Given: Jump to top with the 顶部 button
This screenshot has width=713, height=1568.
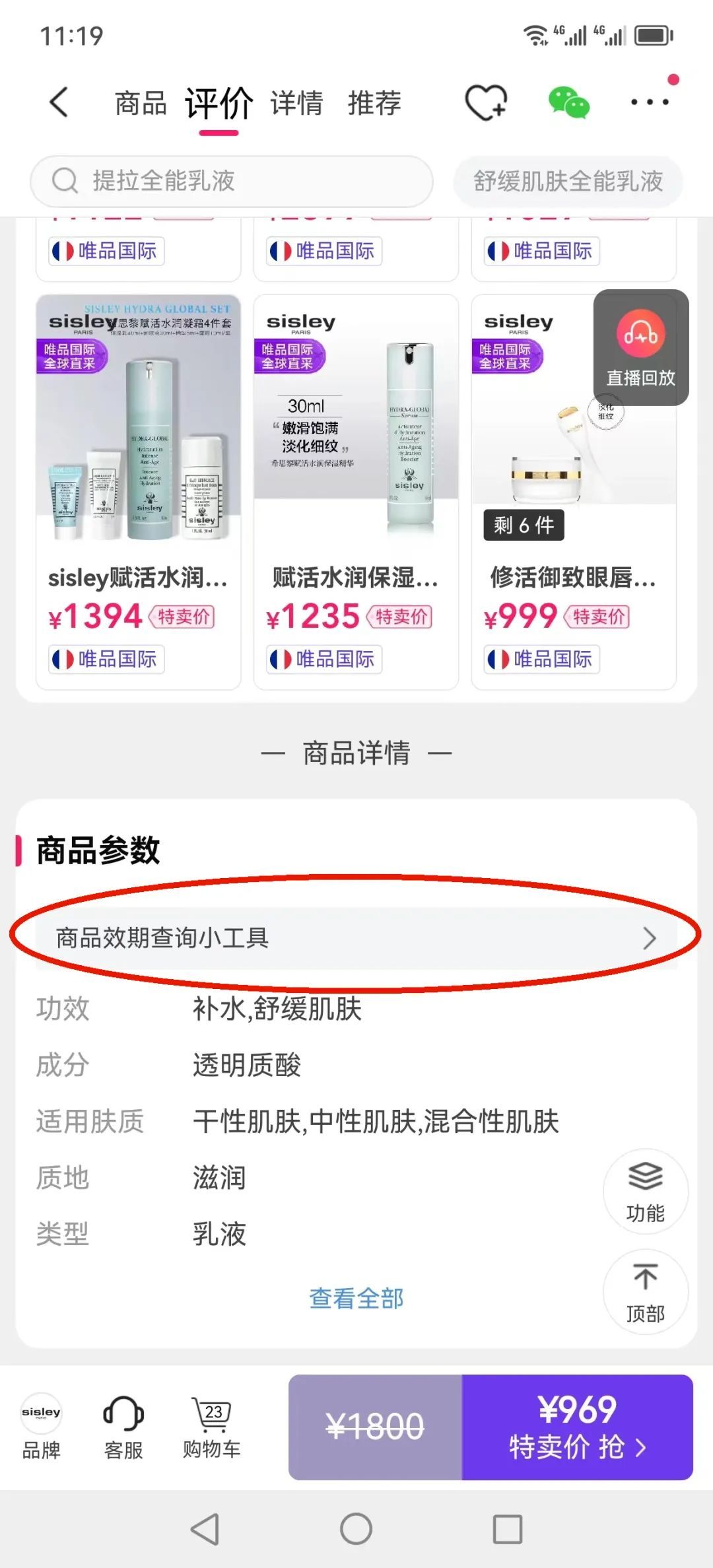Looking at the screenshot, I should 645,1291.
